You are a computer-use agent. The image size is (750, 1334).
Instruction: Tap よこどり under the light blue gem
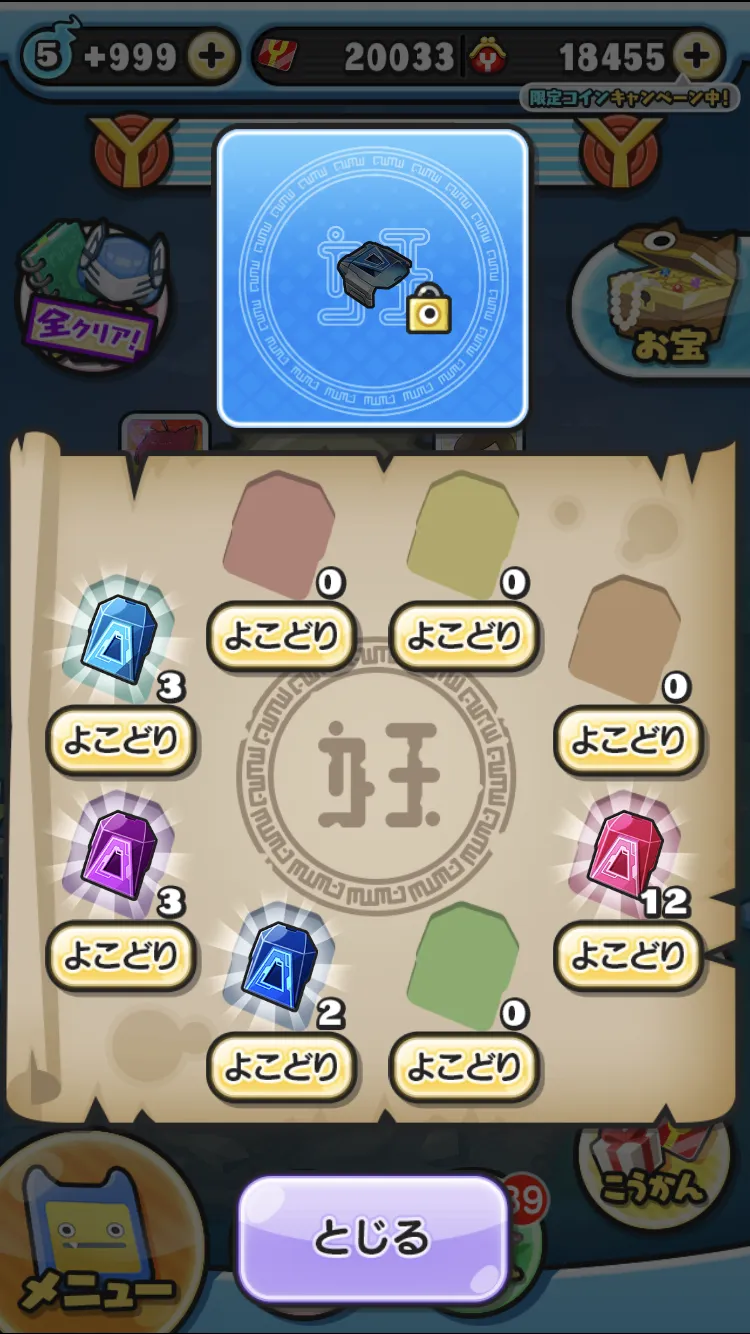click(120, 741)
